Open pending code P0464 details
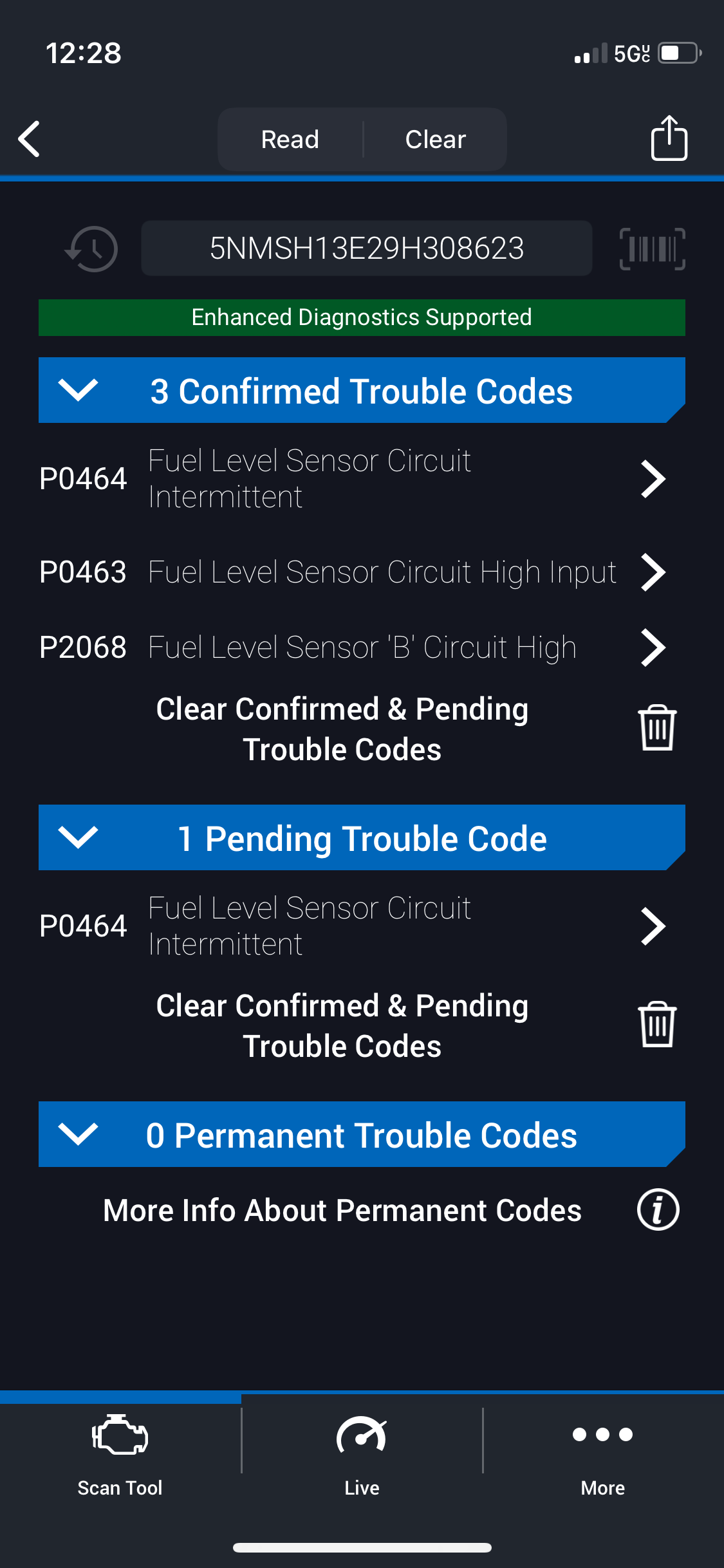Image resolution: width=724 pixels, height=1568 pixels. pos(351,926)
